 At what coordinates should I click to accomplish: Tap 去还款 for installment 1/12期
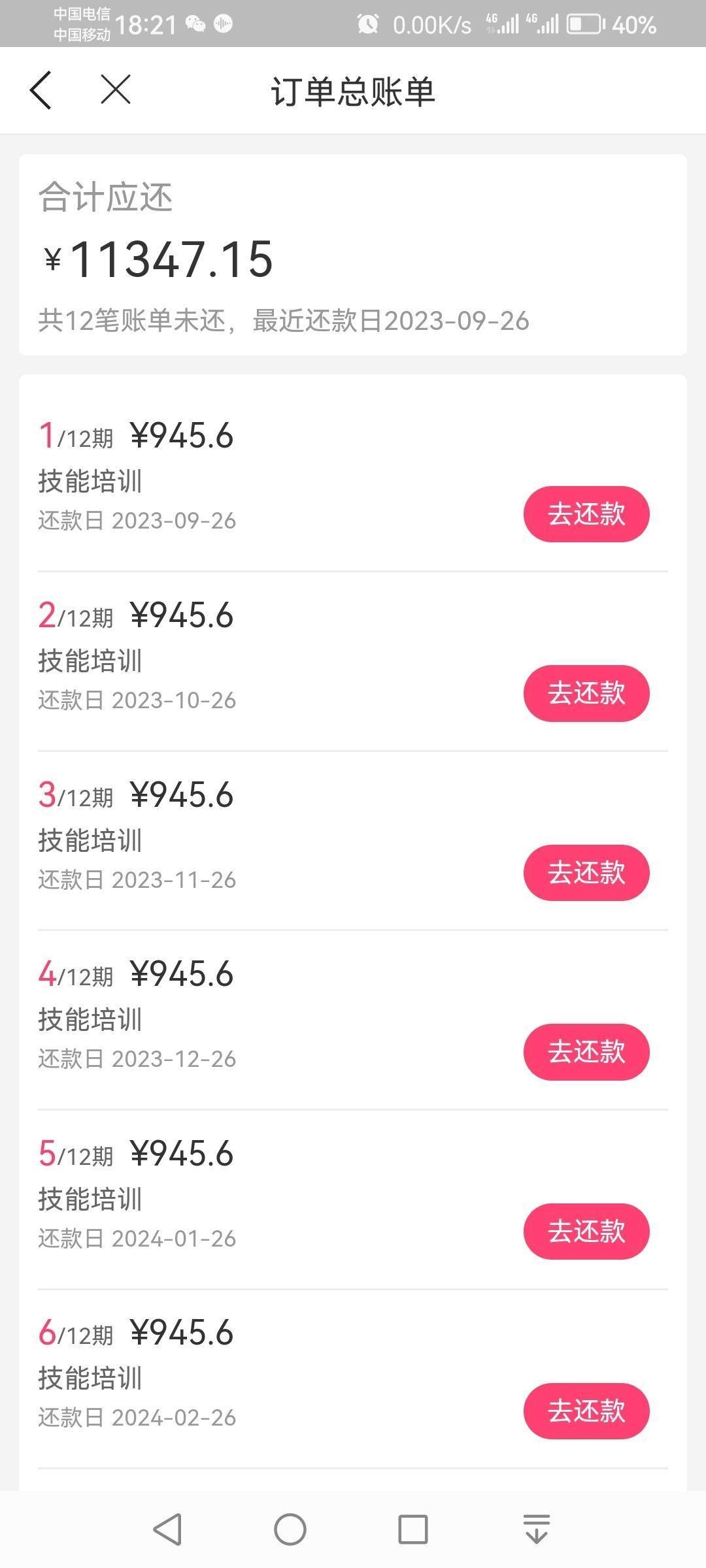pos(586,514)
